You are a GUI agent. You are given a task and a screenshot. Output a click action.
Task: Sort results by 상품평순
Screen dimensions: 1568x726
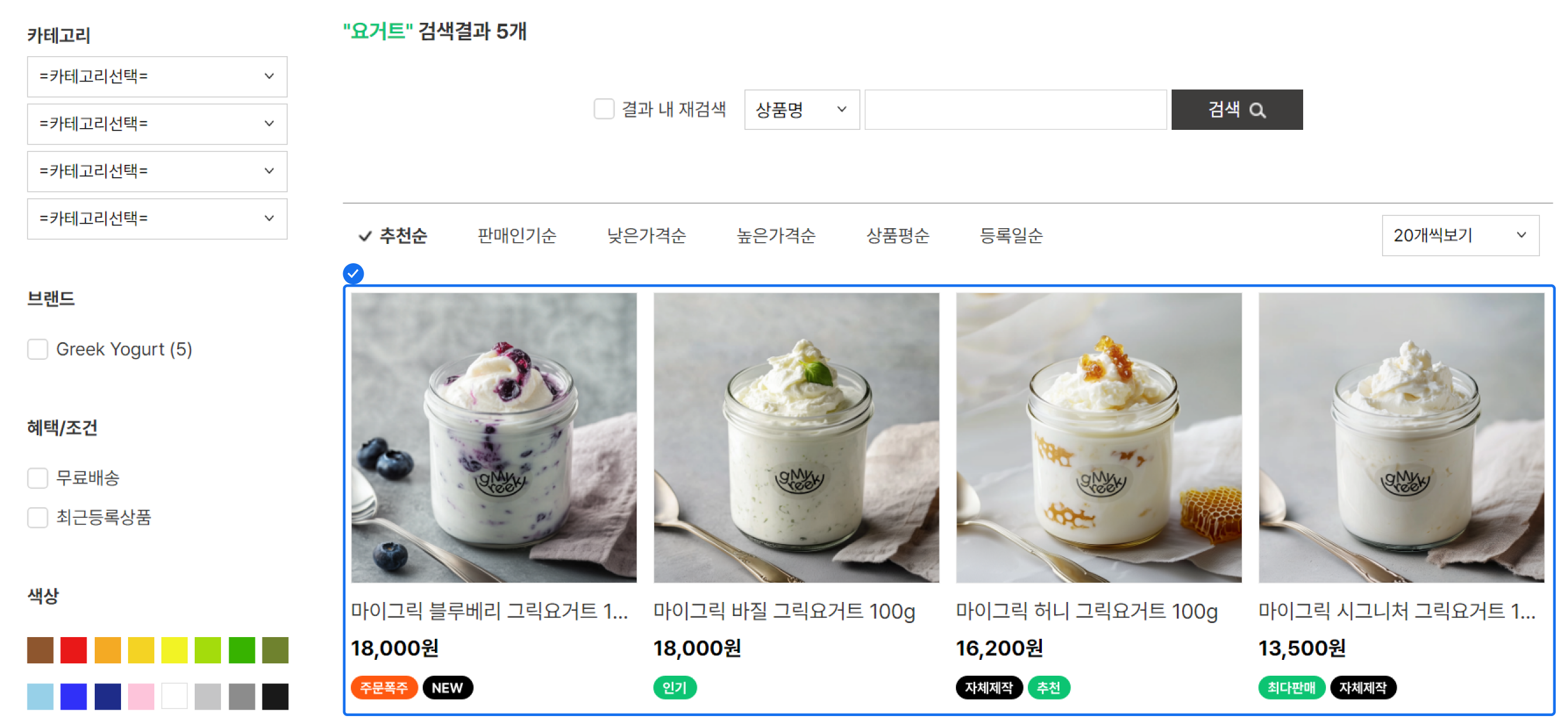(x=897, y=236)
